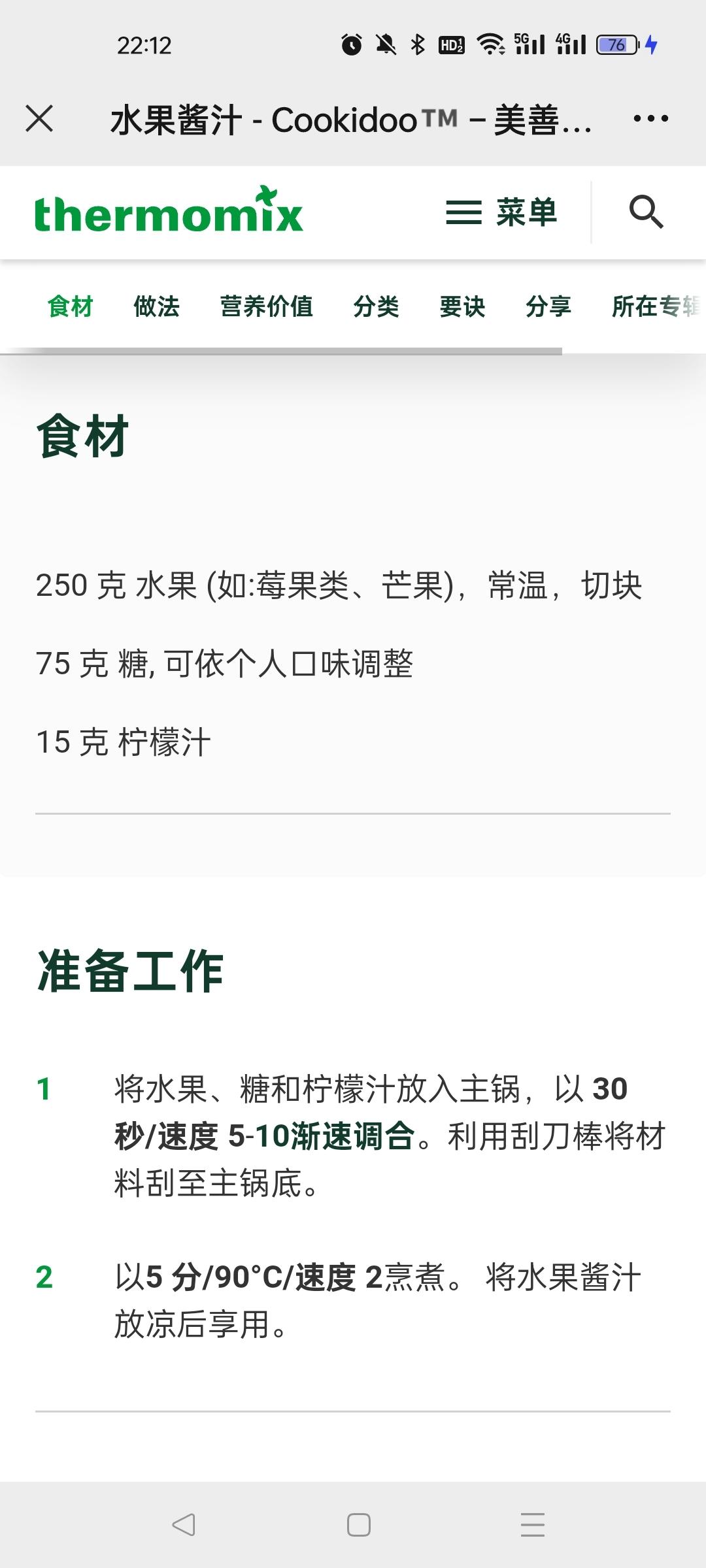Go to the 分类 tab
The width and height of the screenshot is (706, 1568).
[x=376, y=306]
